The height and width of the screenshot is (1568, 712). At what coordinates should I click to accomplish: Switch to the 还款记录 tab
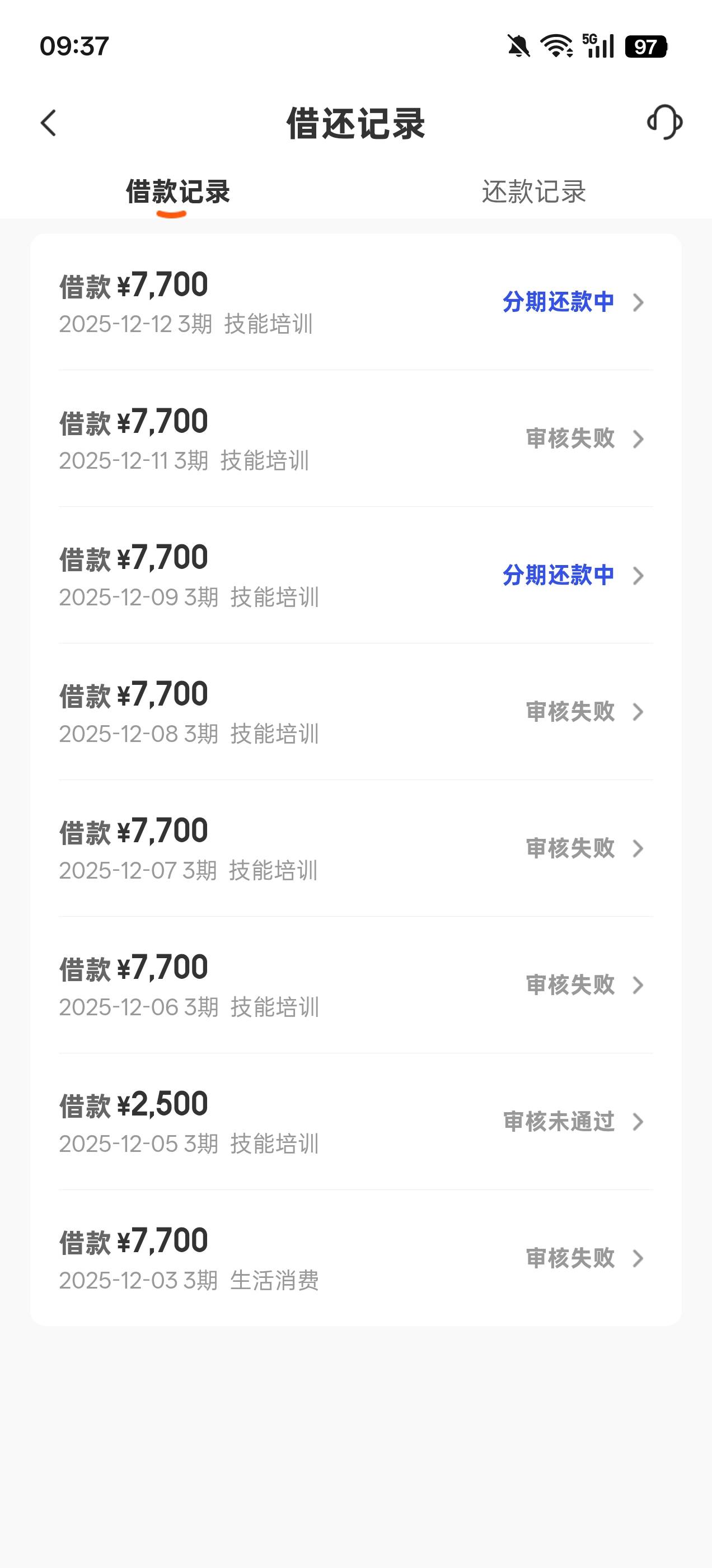click(533, 192)
